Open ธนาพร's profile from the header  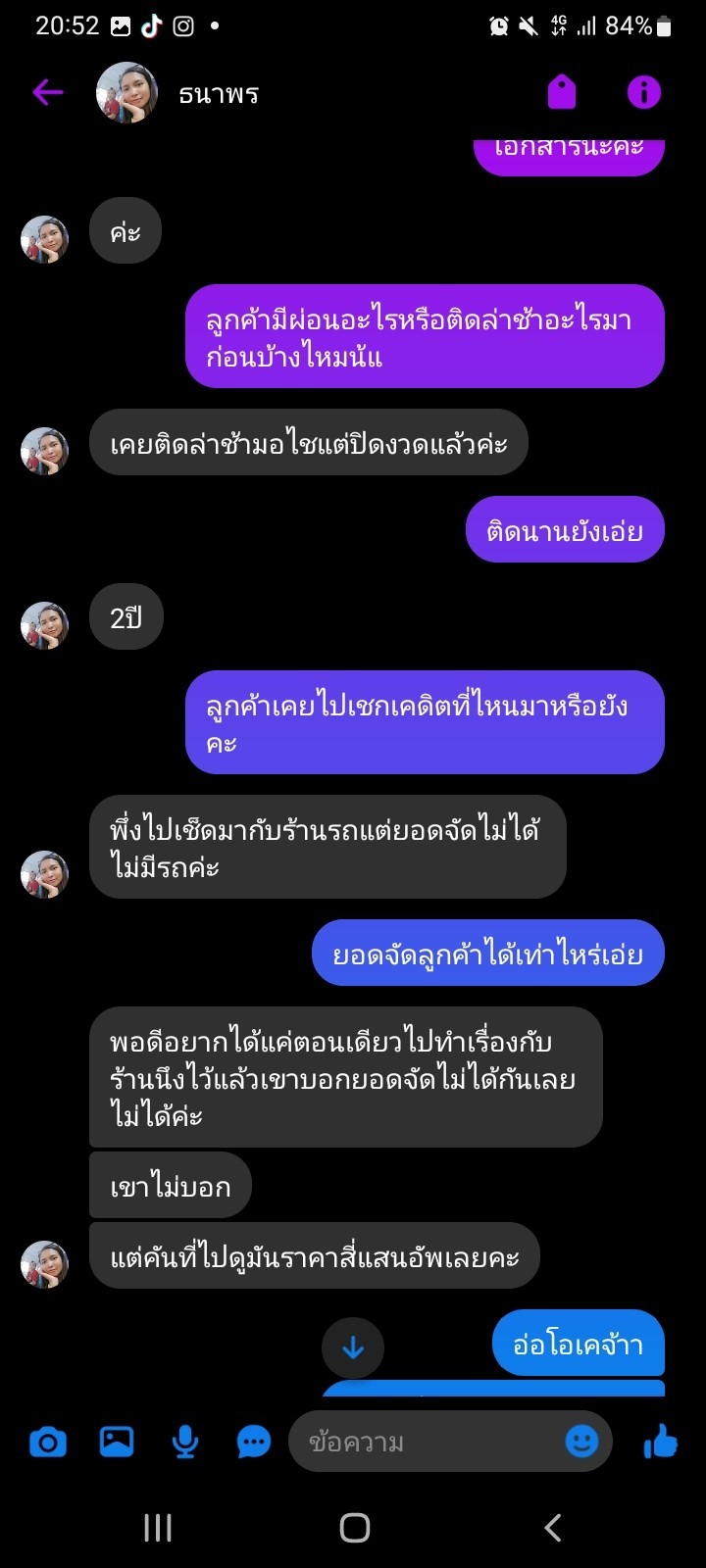218,94
